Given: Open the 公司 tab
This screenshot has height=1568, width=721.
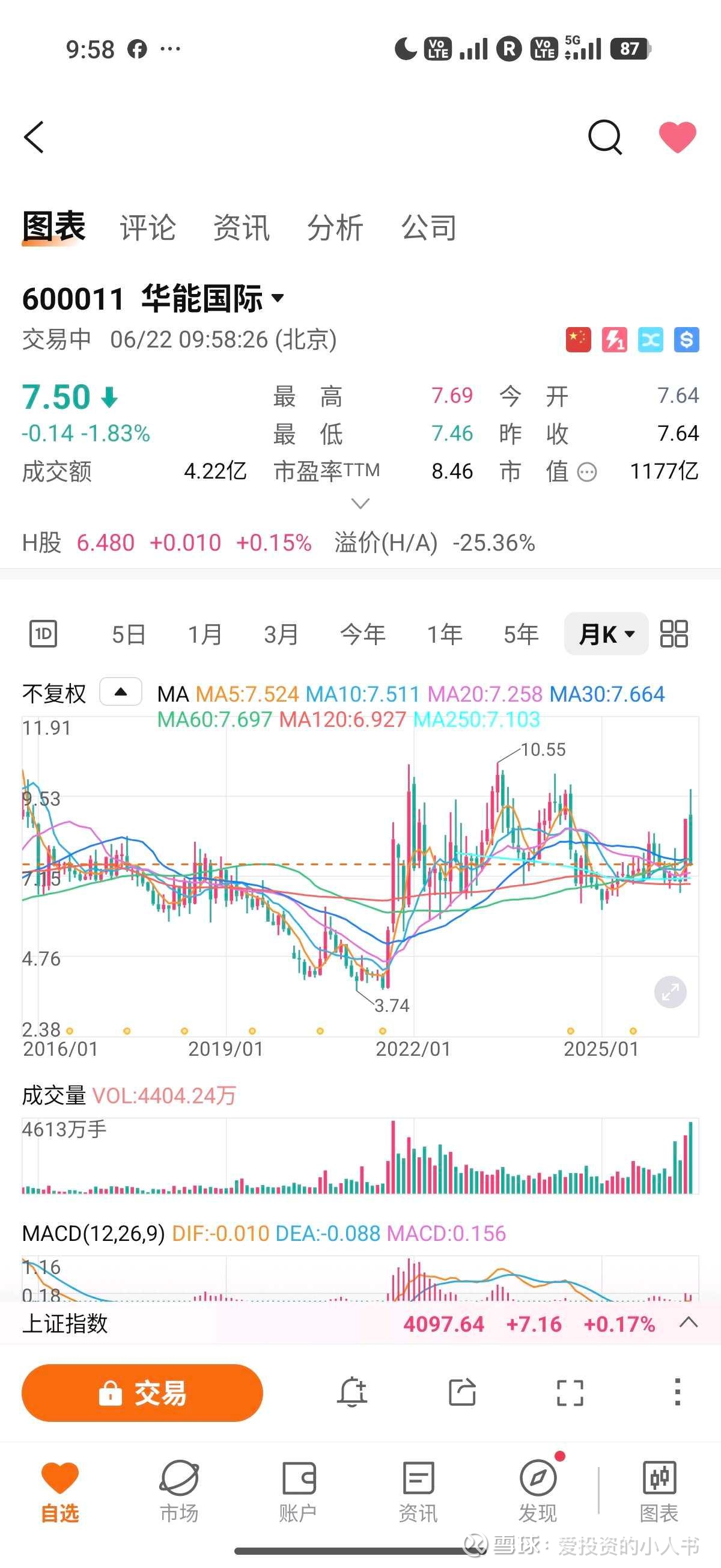Looking at the screenshot, I should (429, 228).
